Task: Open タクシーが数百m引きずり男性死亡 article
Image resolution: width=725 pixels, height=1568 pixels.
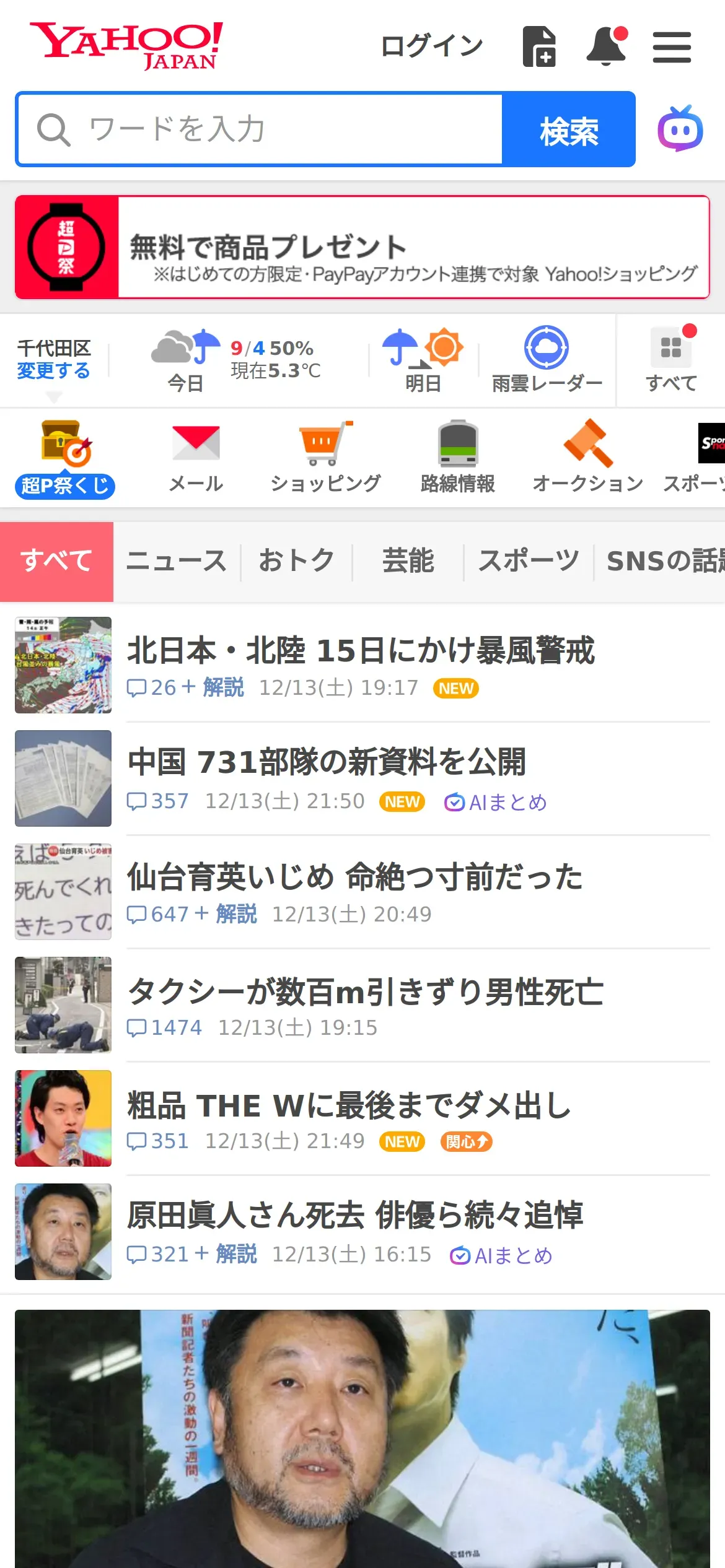Action: point(365,991)
